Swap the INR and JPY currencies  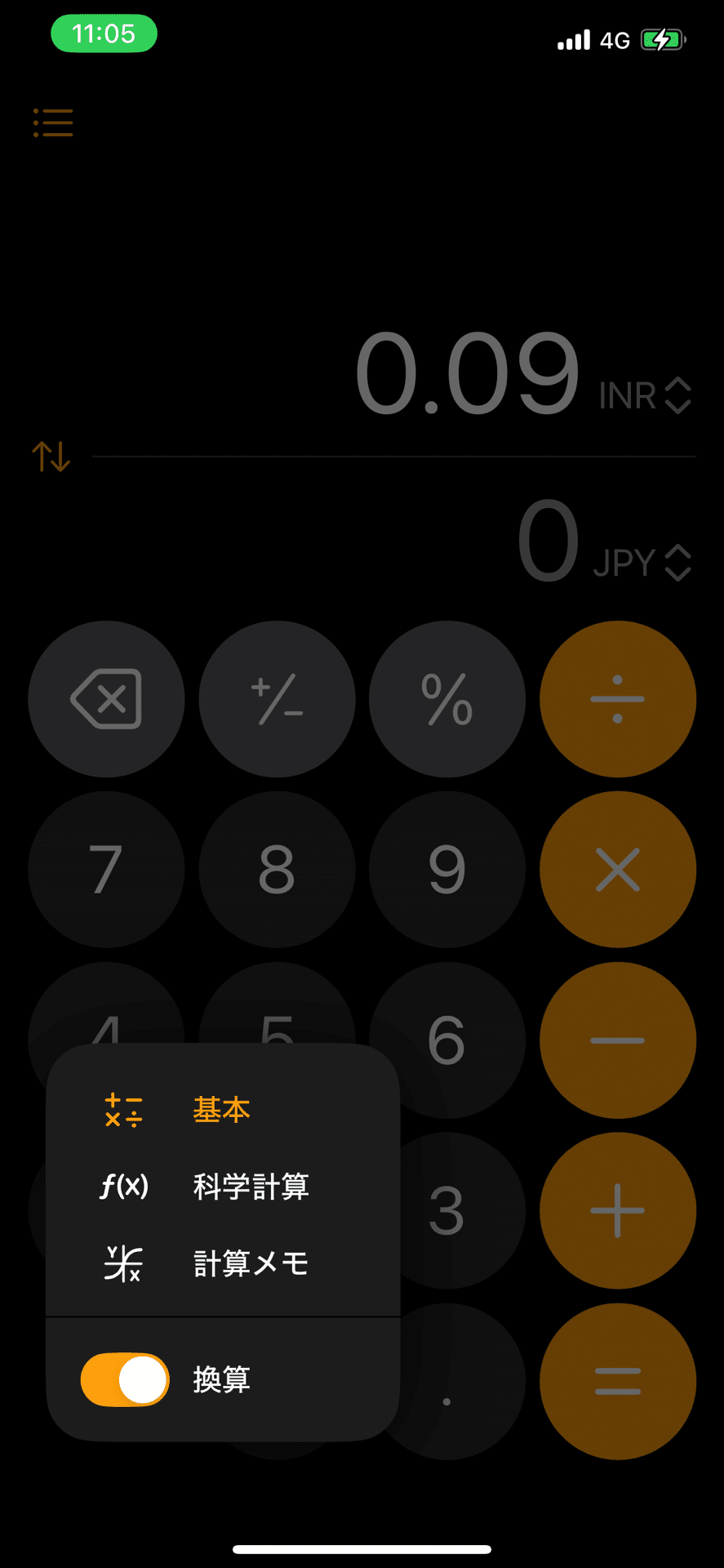click(51, 456)
